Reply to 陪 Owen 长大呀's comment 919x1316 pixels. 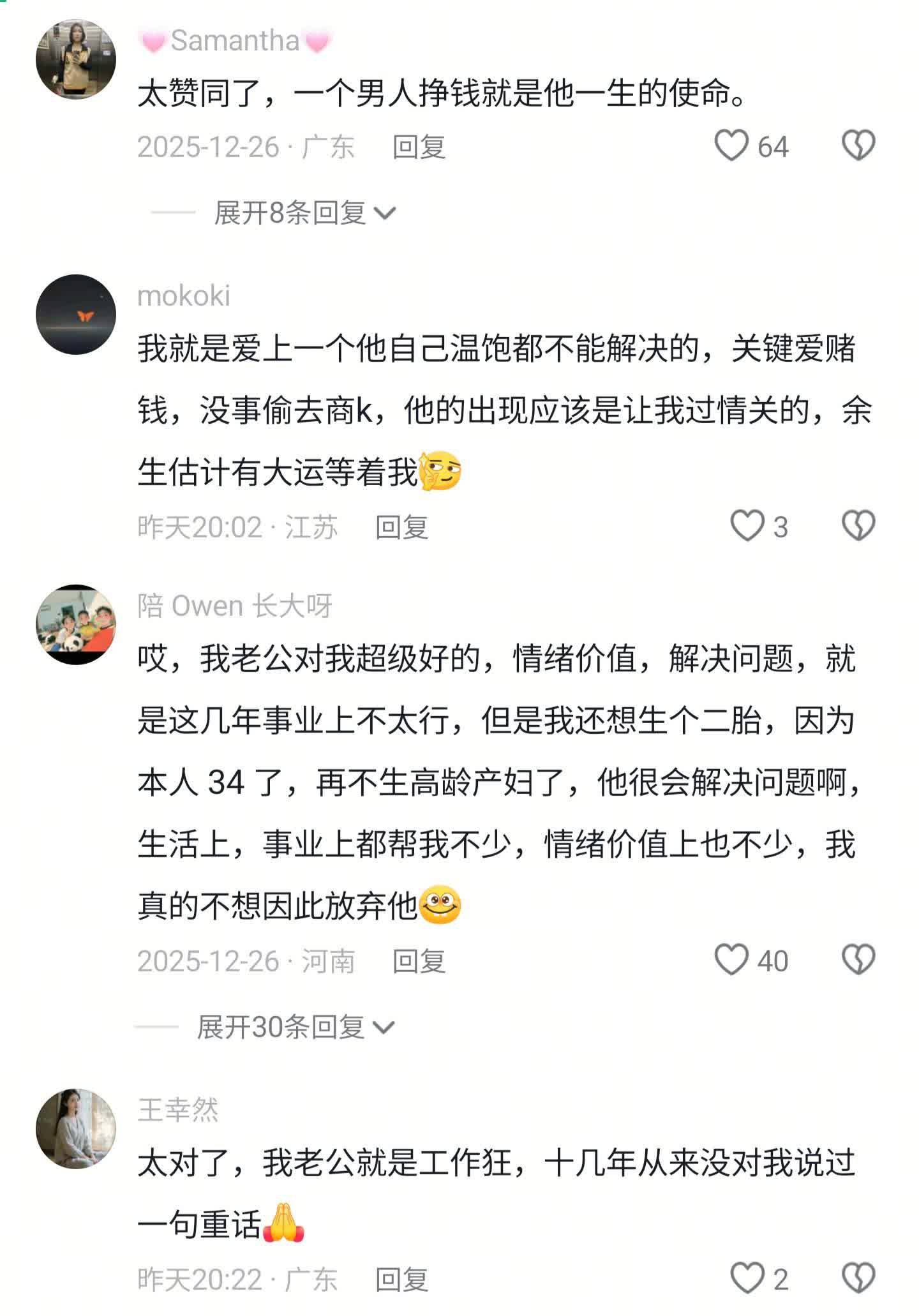(419, 962)
